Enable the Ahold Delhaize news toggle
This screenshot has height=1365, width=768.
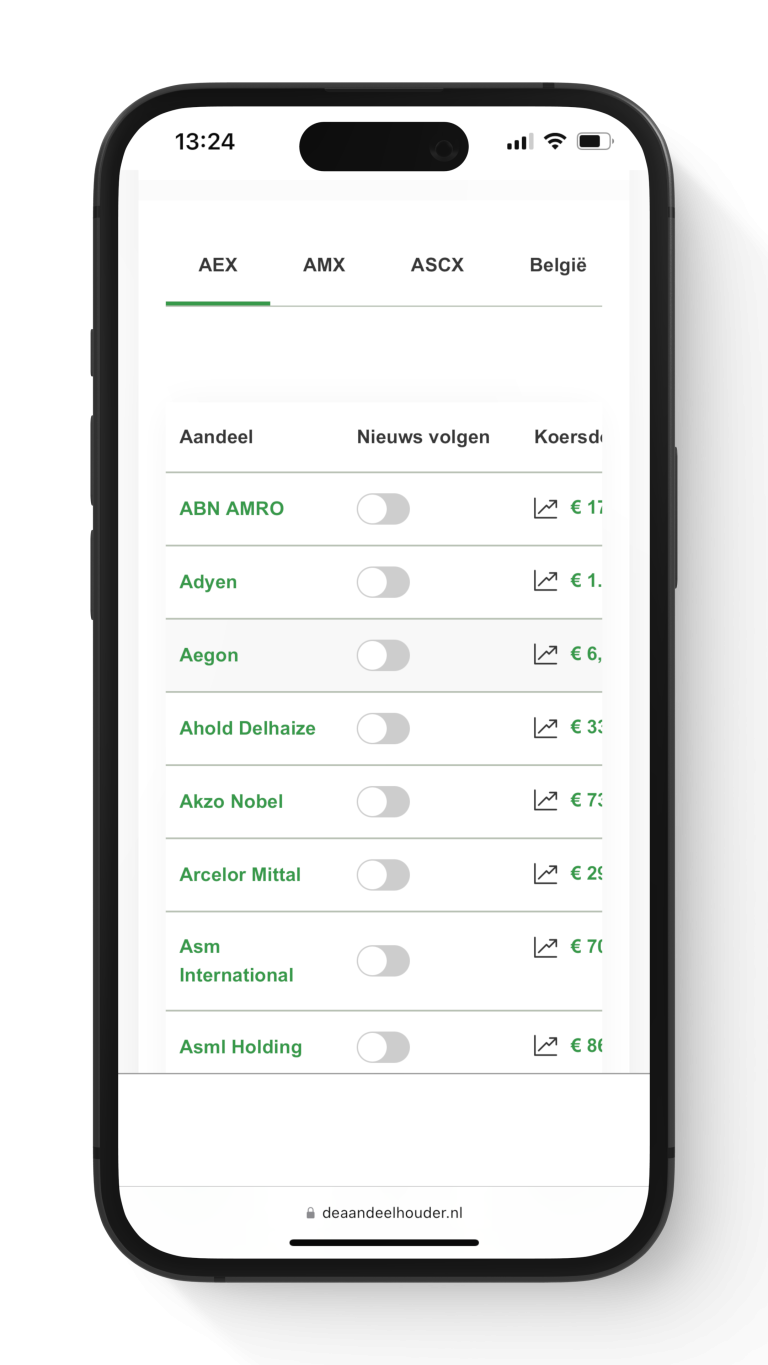(383, 728)
